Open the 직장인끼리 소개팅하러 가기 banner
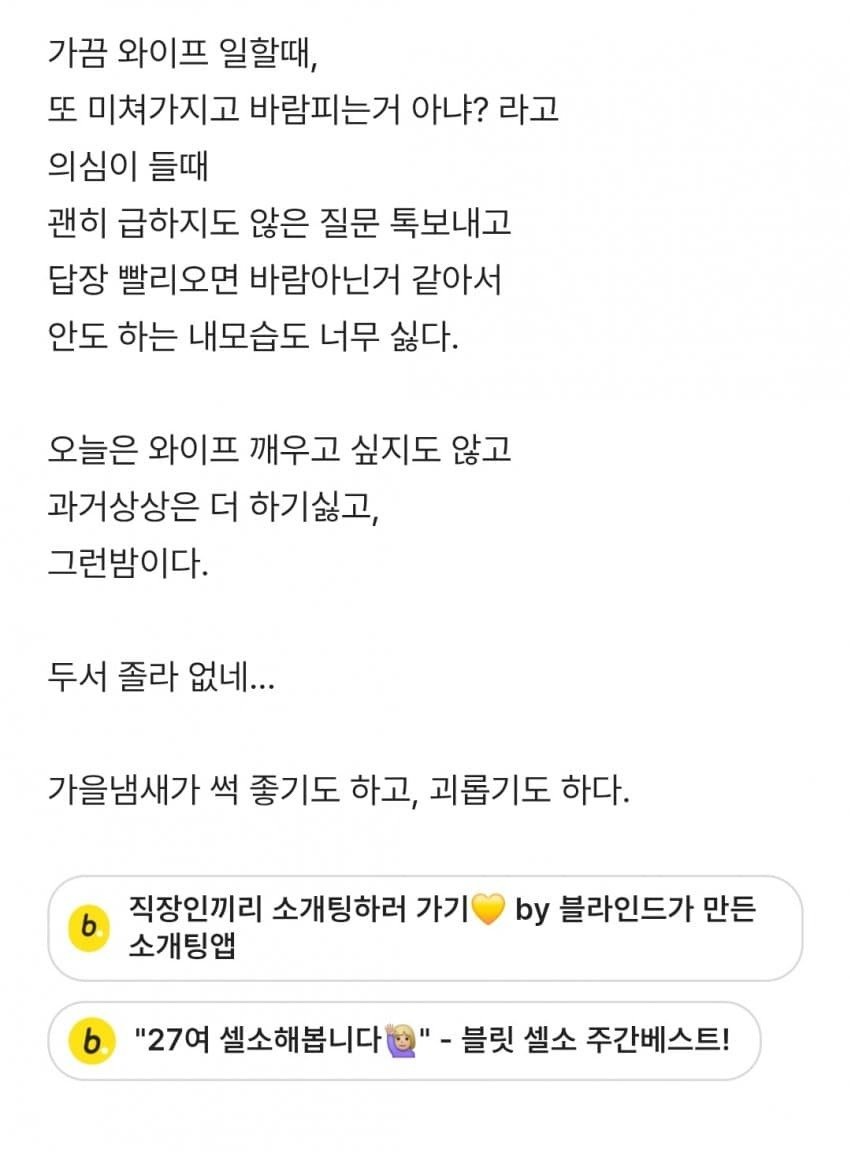This screenshot has width=850, height=1152. (x=425, y=928)
